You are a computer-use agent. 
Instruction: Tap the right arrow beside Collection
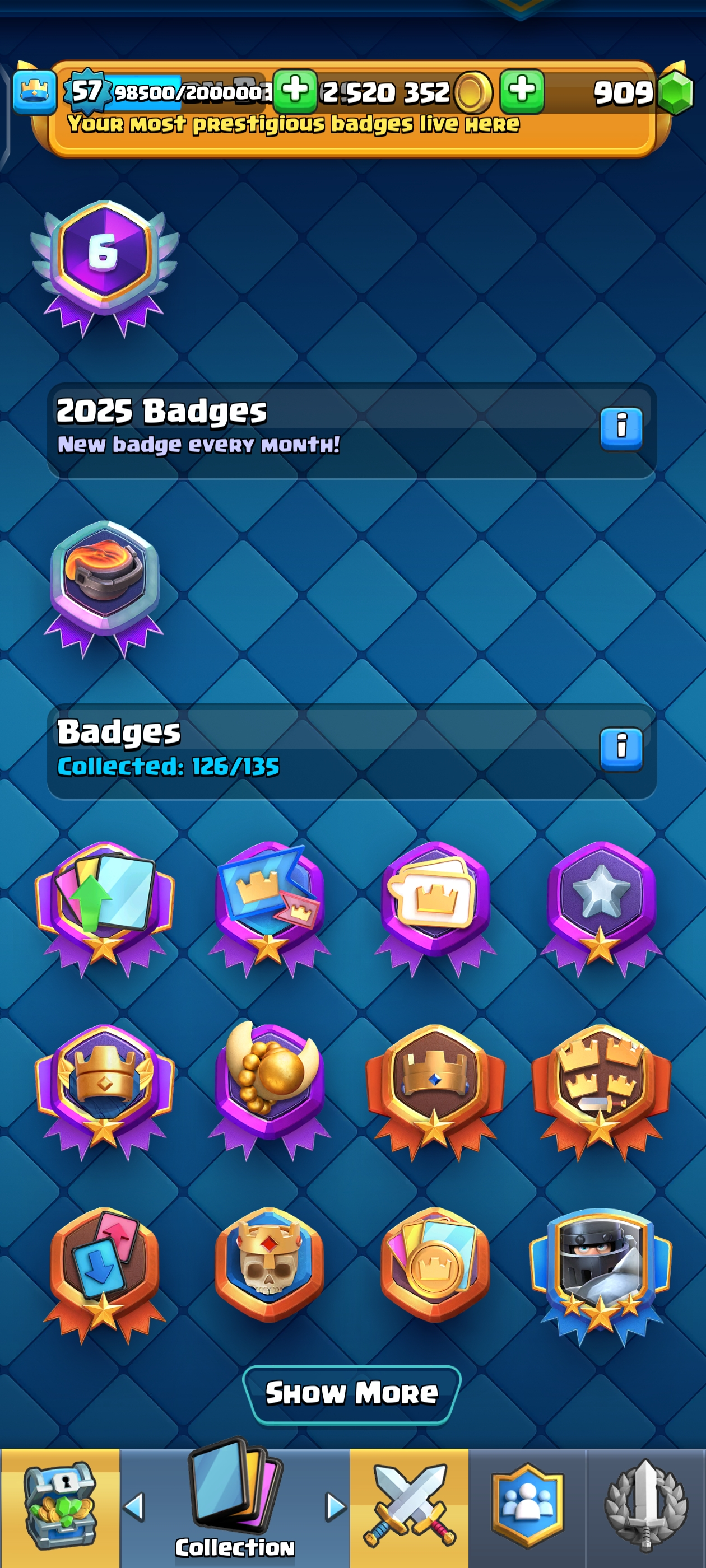[335, 1507]
